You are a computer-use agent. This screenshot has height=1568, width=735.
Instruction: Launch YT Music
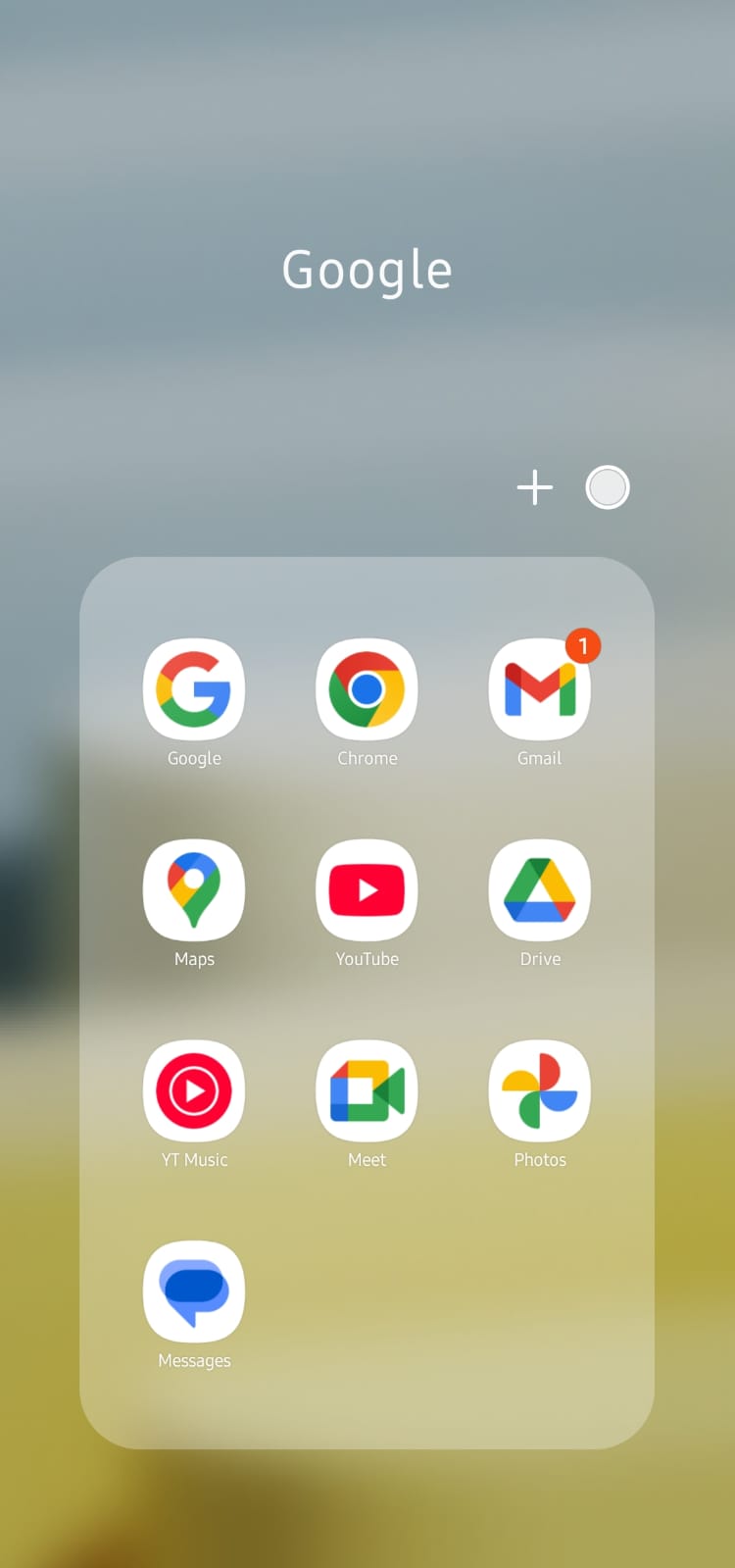coord(194,1090)
